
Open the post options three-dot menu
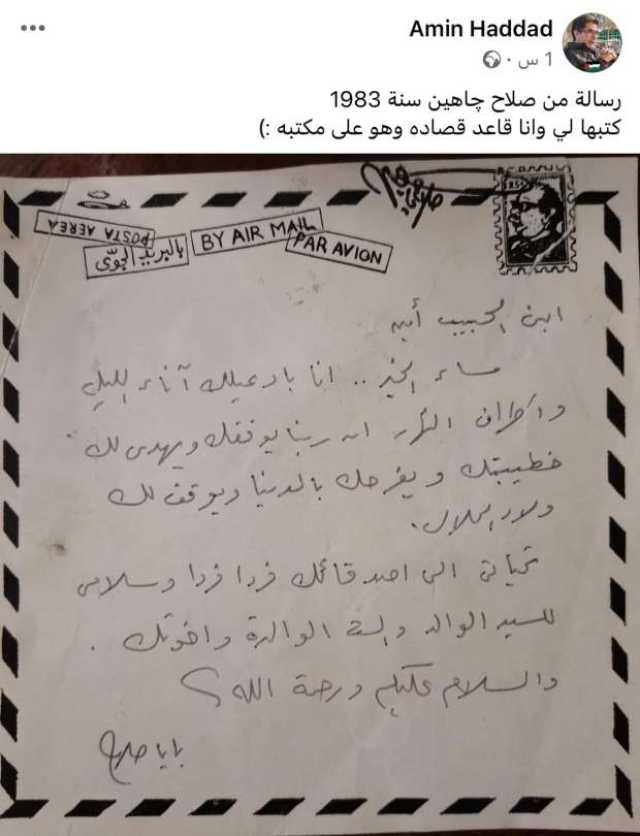(33, 28)
